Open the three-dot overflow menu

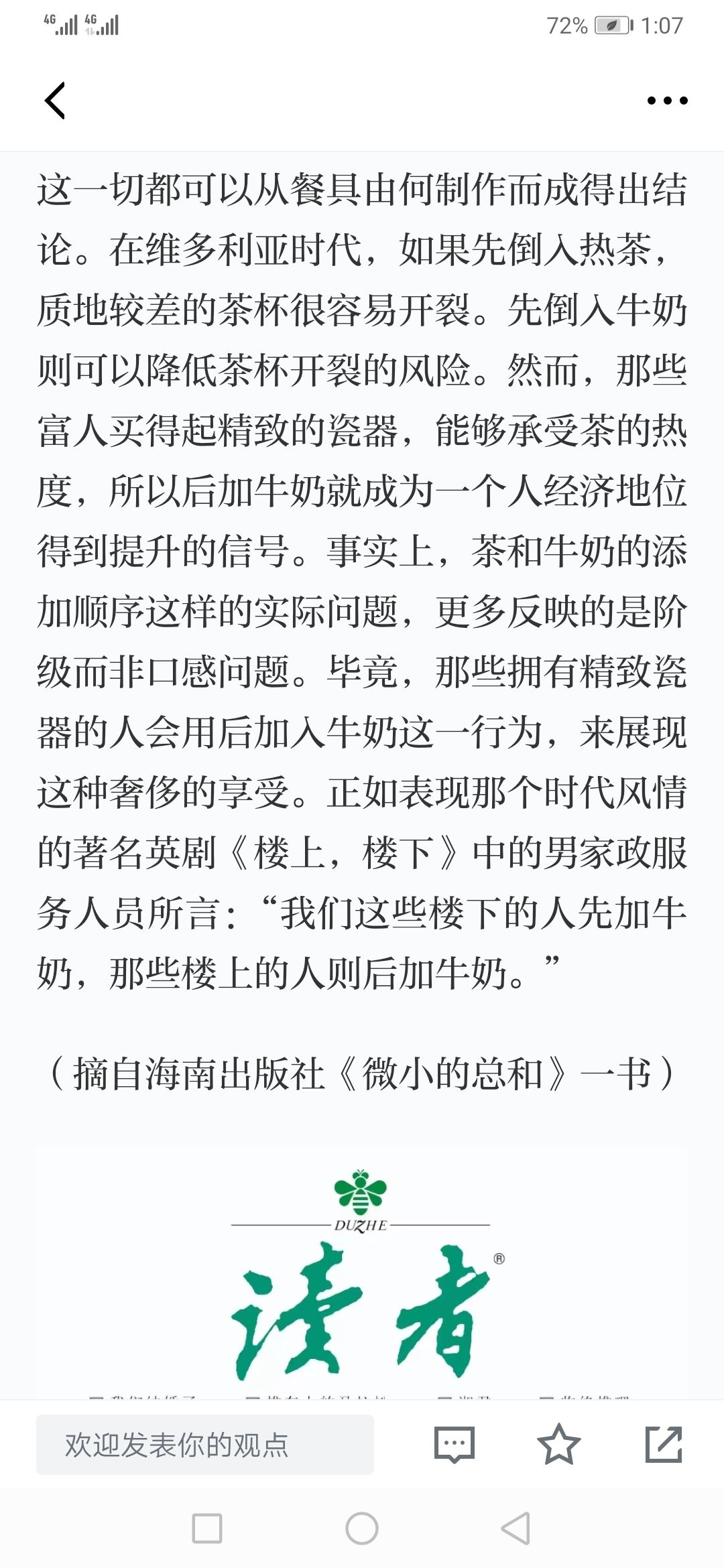click(x=667, y=101)
